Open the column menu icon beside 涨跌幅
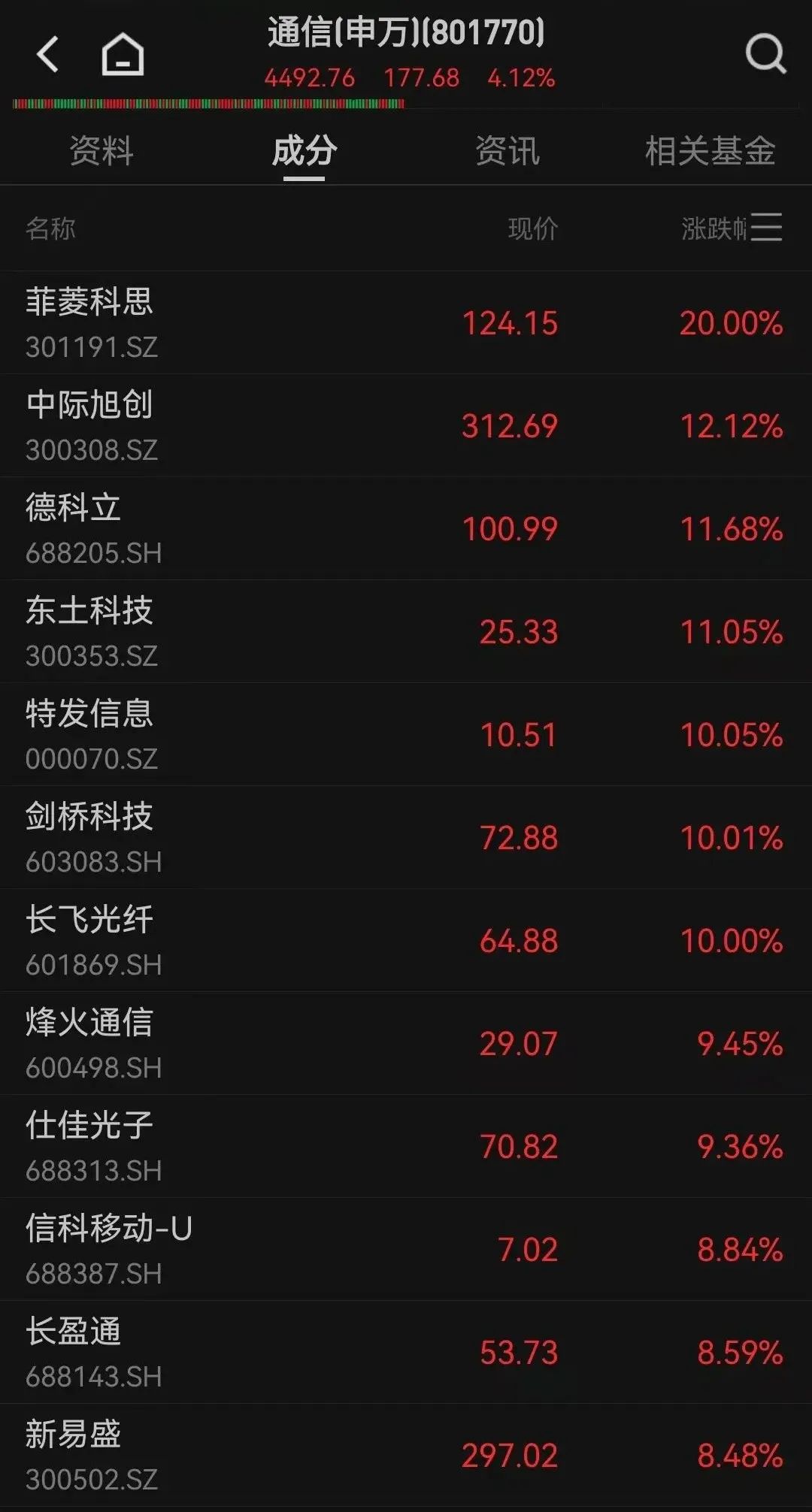812x1512 pixels. coord(766,227)
